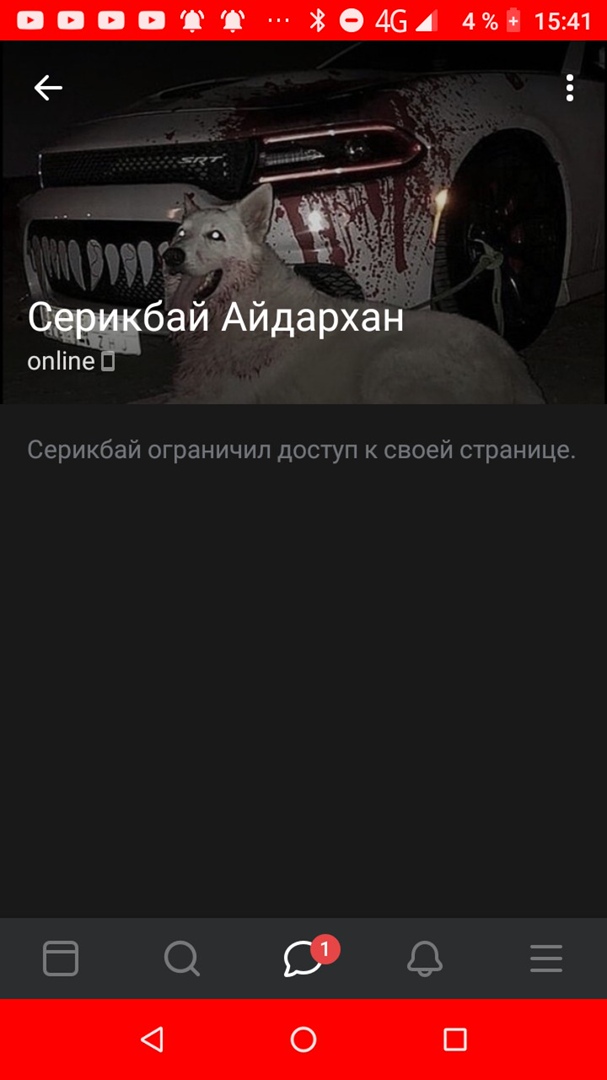The image size is (607, 1080).
Task: Open the system recent apps
Action: coord(455,1039)
